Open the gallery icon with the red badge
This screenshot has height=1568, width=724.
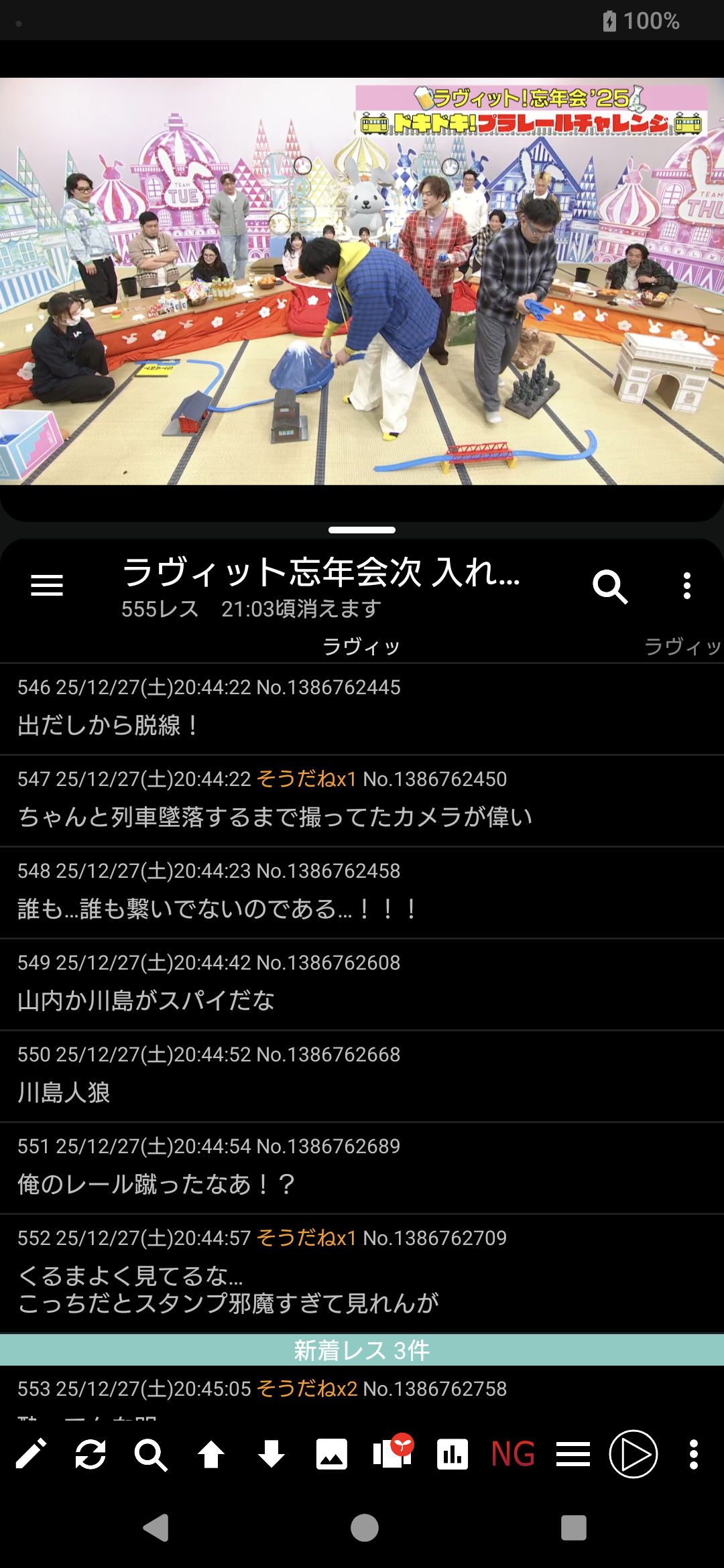[x=392, y=1453]
